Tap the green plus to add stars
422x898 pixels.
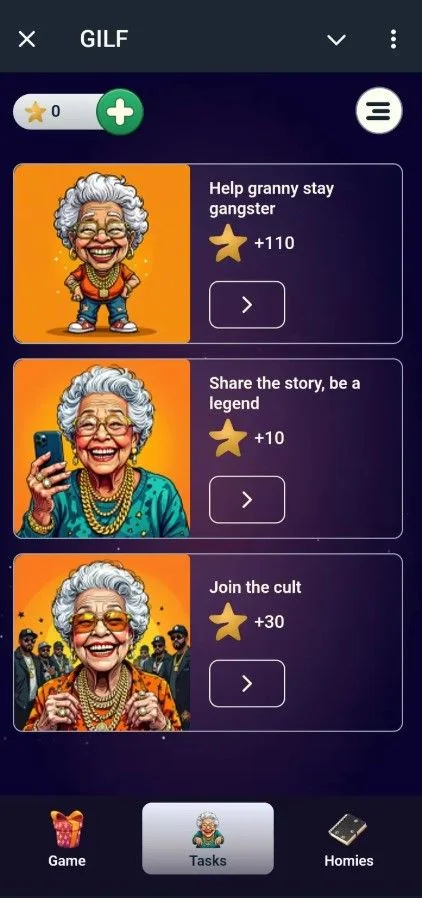point(120,112)
